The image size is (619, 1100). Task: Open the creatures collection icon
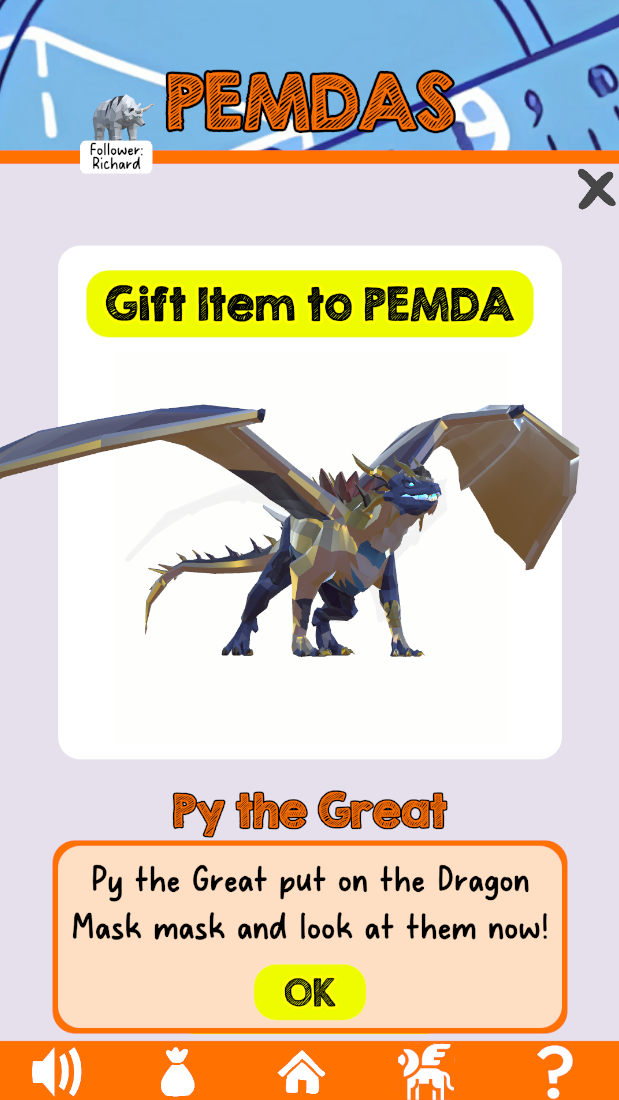click(x=425, y=1072)
